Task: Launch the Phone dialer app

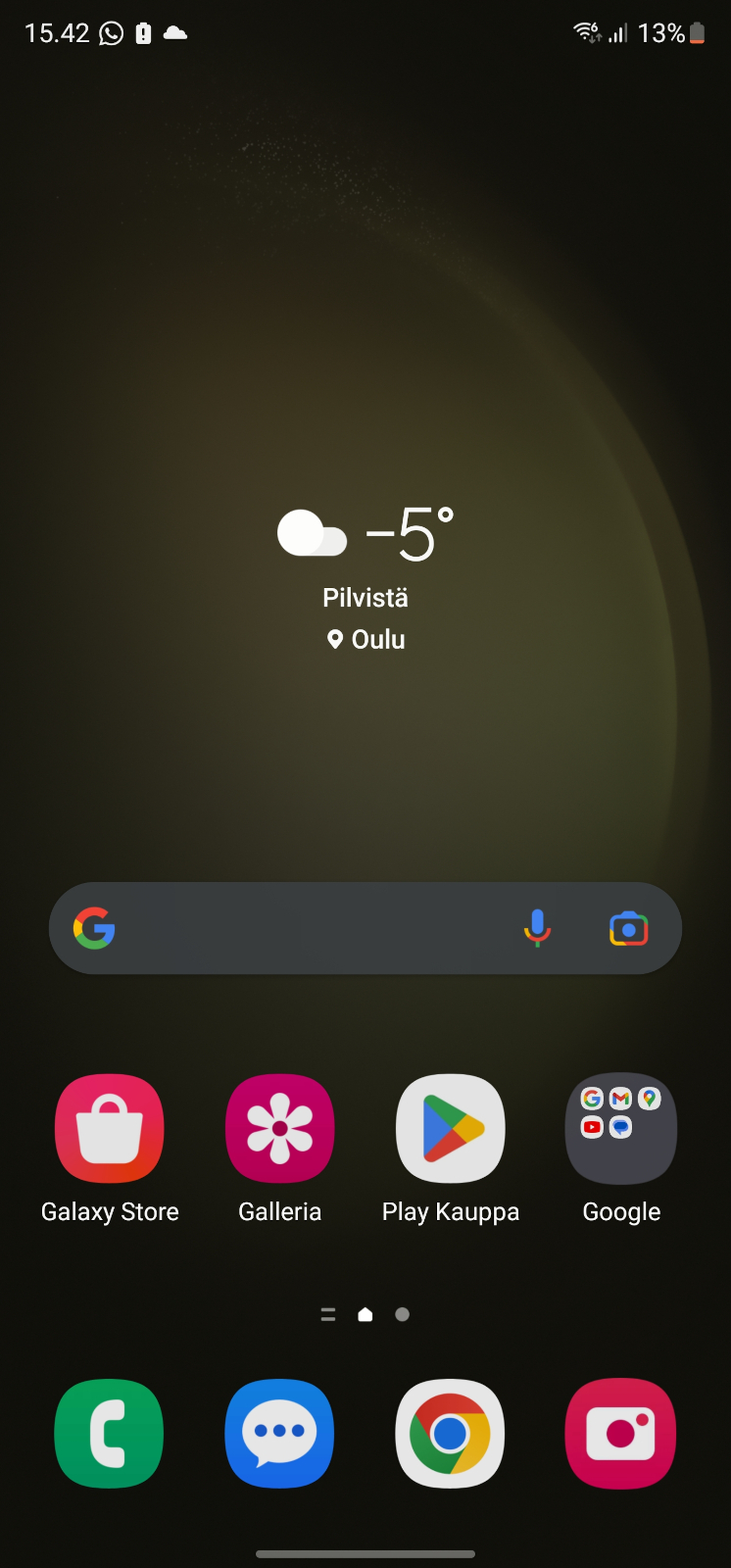Action: click(110, 1434)
